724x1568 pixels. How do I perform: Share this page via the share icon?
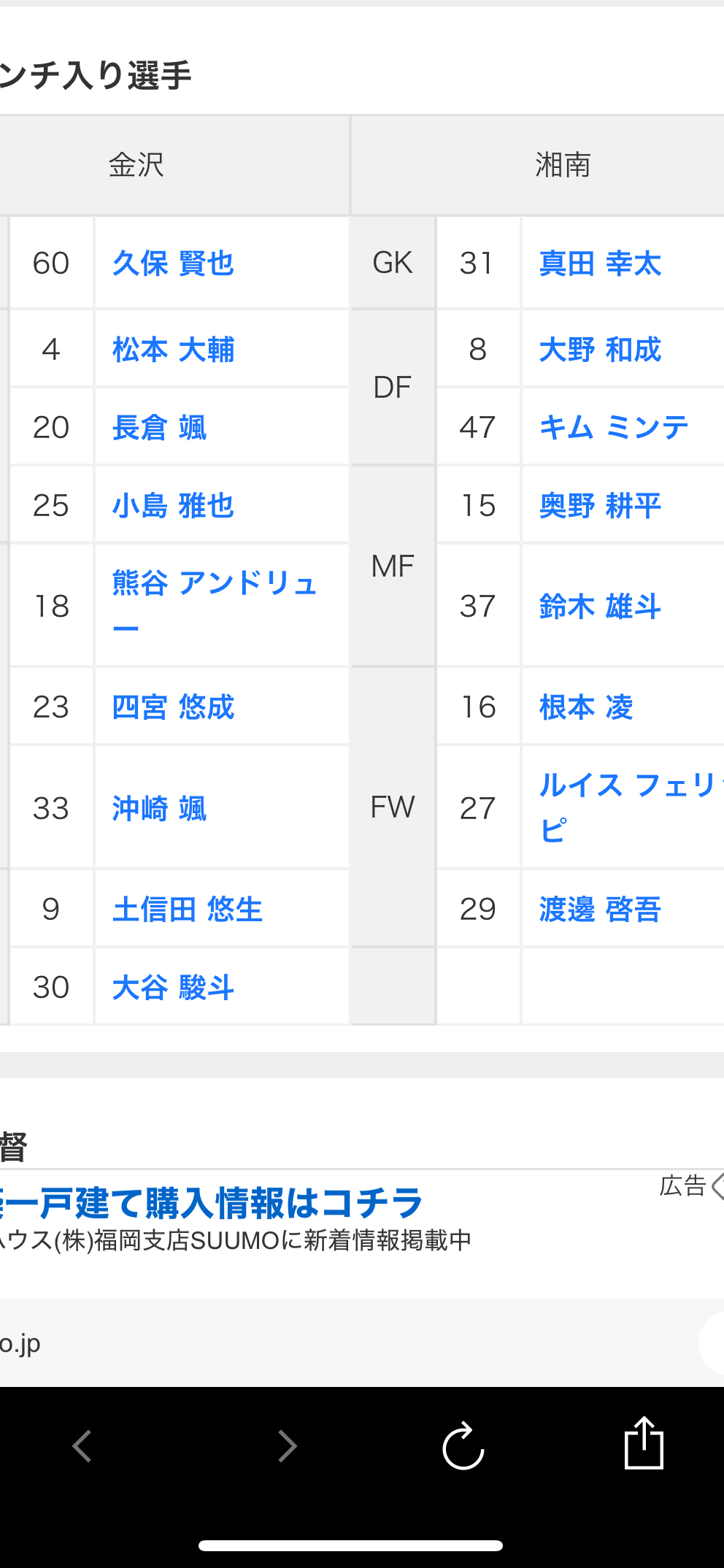pos(644,1442)
